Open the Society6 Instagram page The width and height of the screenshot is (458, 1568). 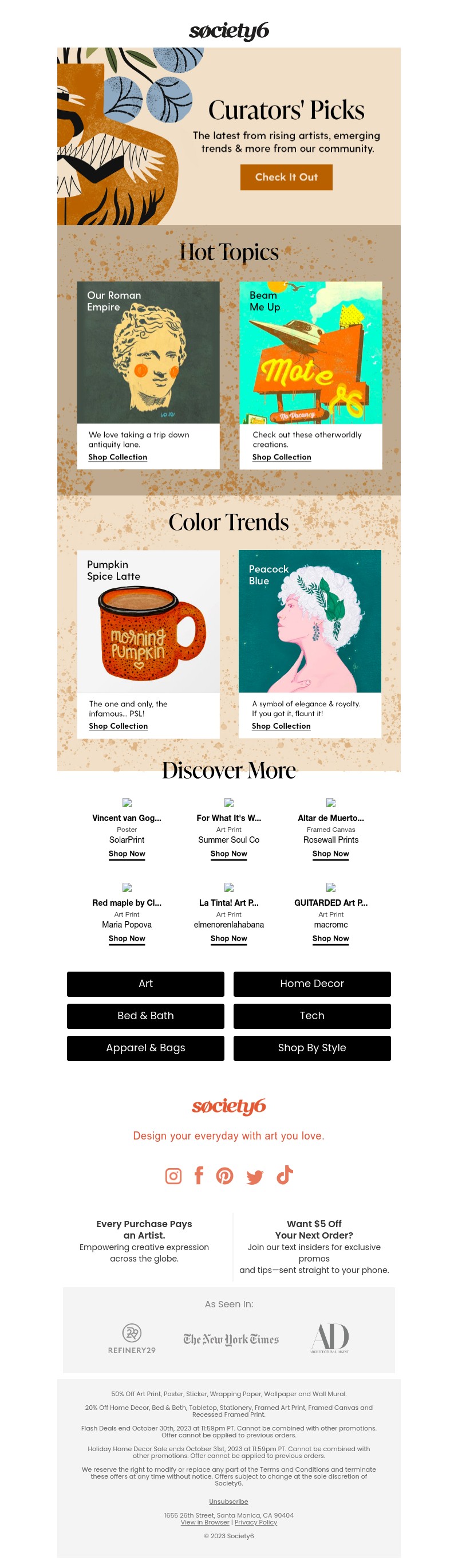tap(173, 1176)
